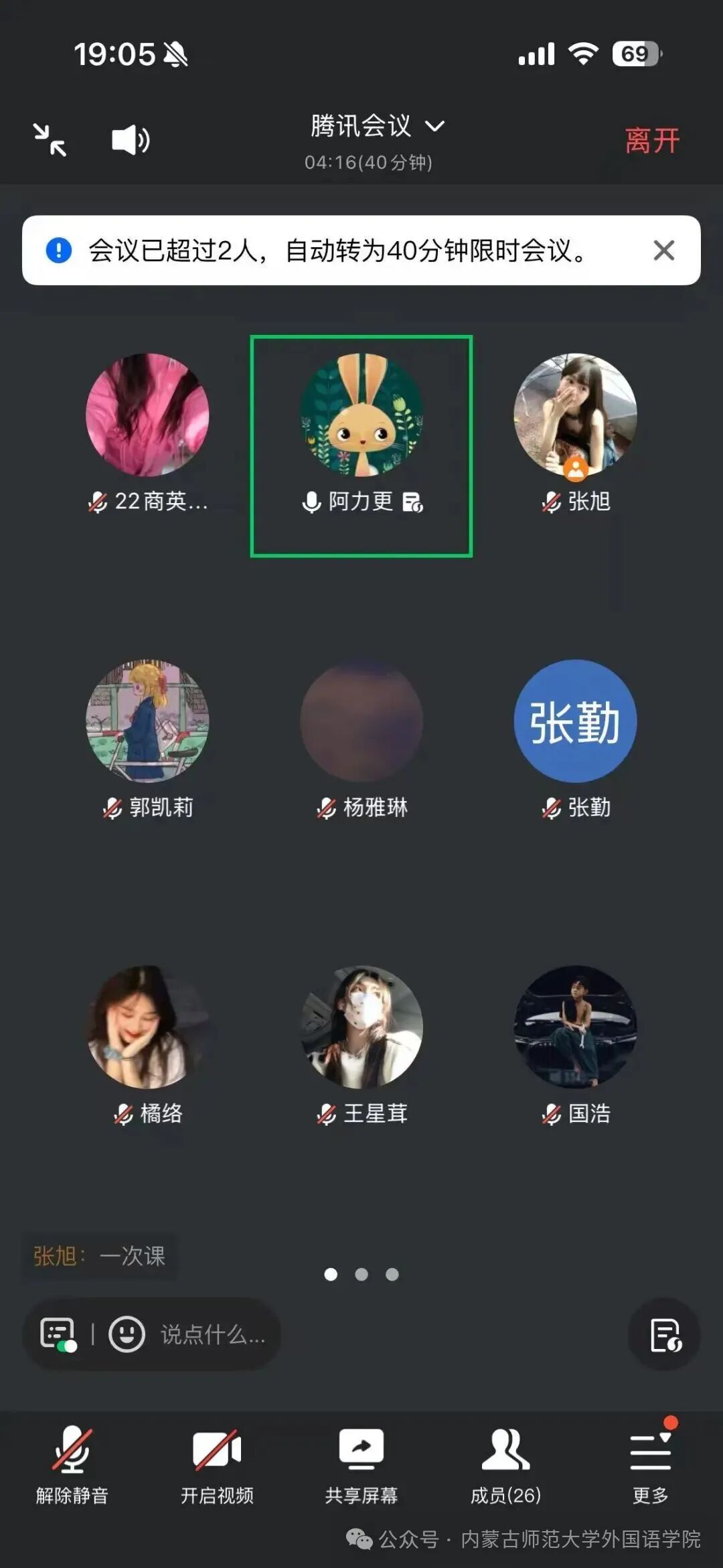Open the 更多 menu

(x=650, y=1465)
